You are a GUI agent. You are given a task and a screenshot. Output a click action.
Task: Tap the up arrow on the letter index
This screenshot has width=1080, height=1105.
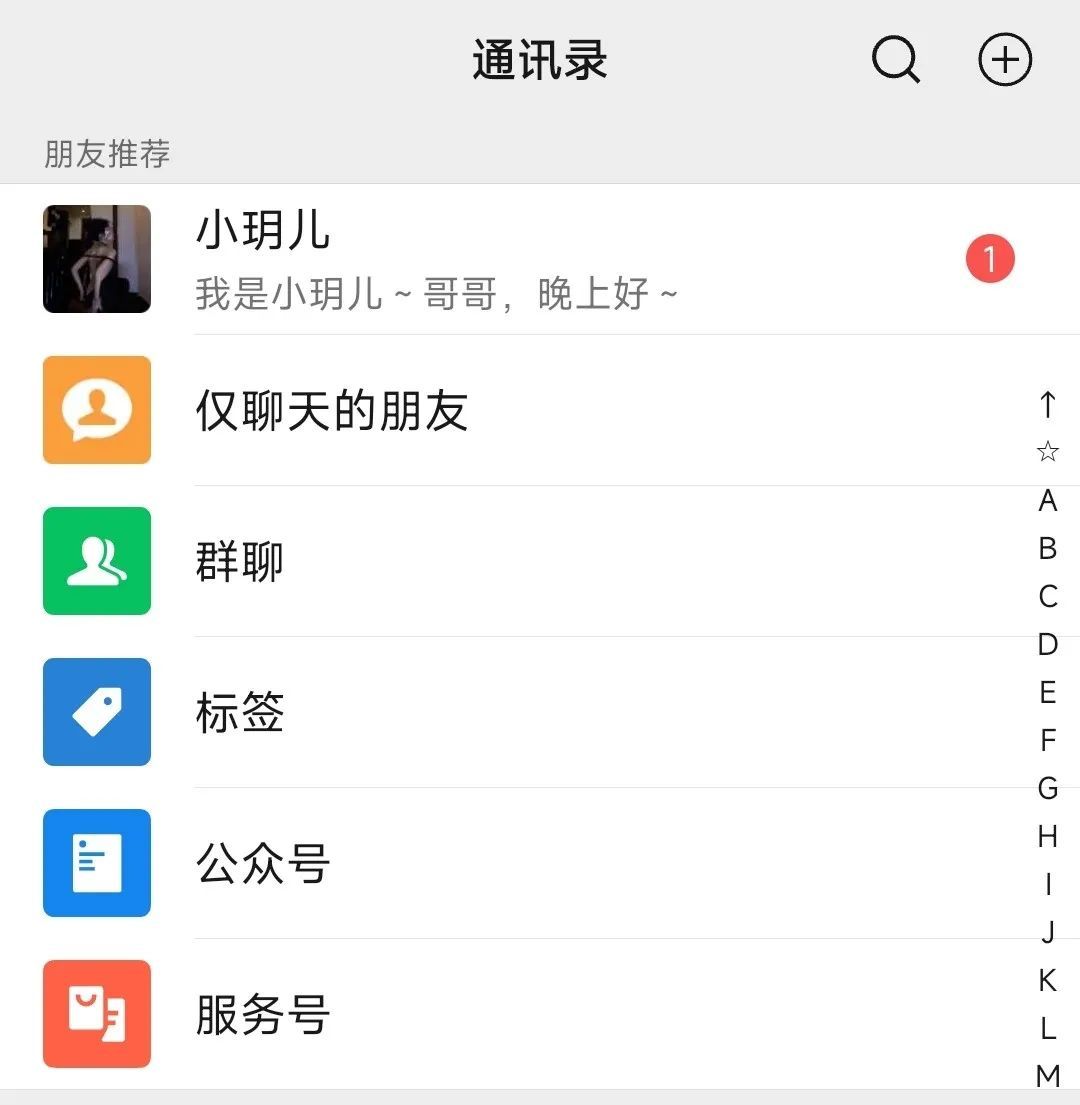click(1047, 404)
